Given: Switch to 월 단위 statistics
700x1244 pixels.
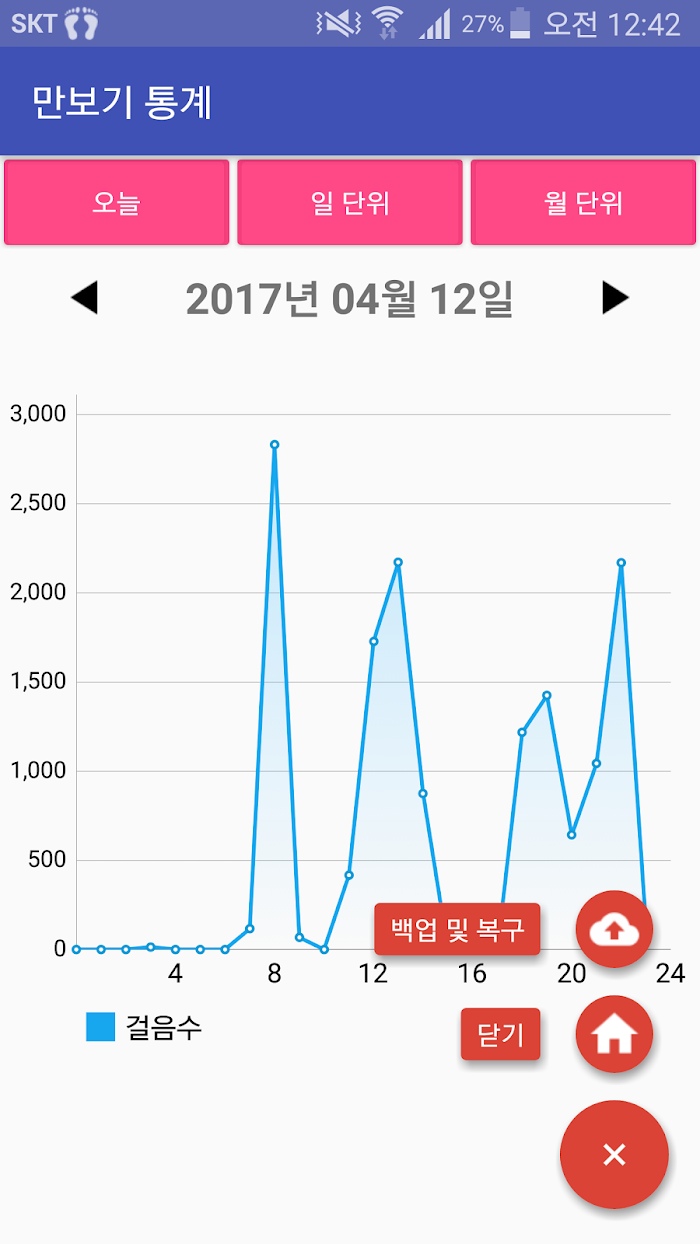Looking at the screenshot, I should (583, 202).
